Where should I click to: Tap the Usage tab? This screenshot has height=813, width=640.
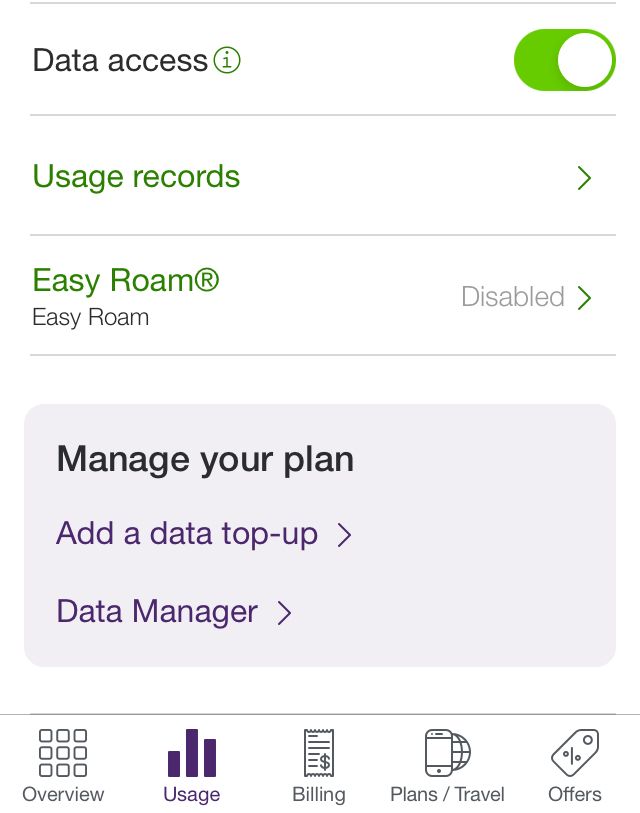pos(191,765)
